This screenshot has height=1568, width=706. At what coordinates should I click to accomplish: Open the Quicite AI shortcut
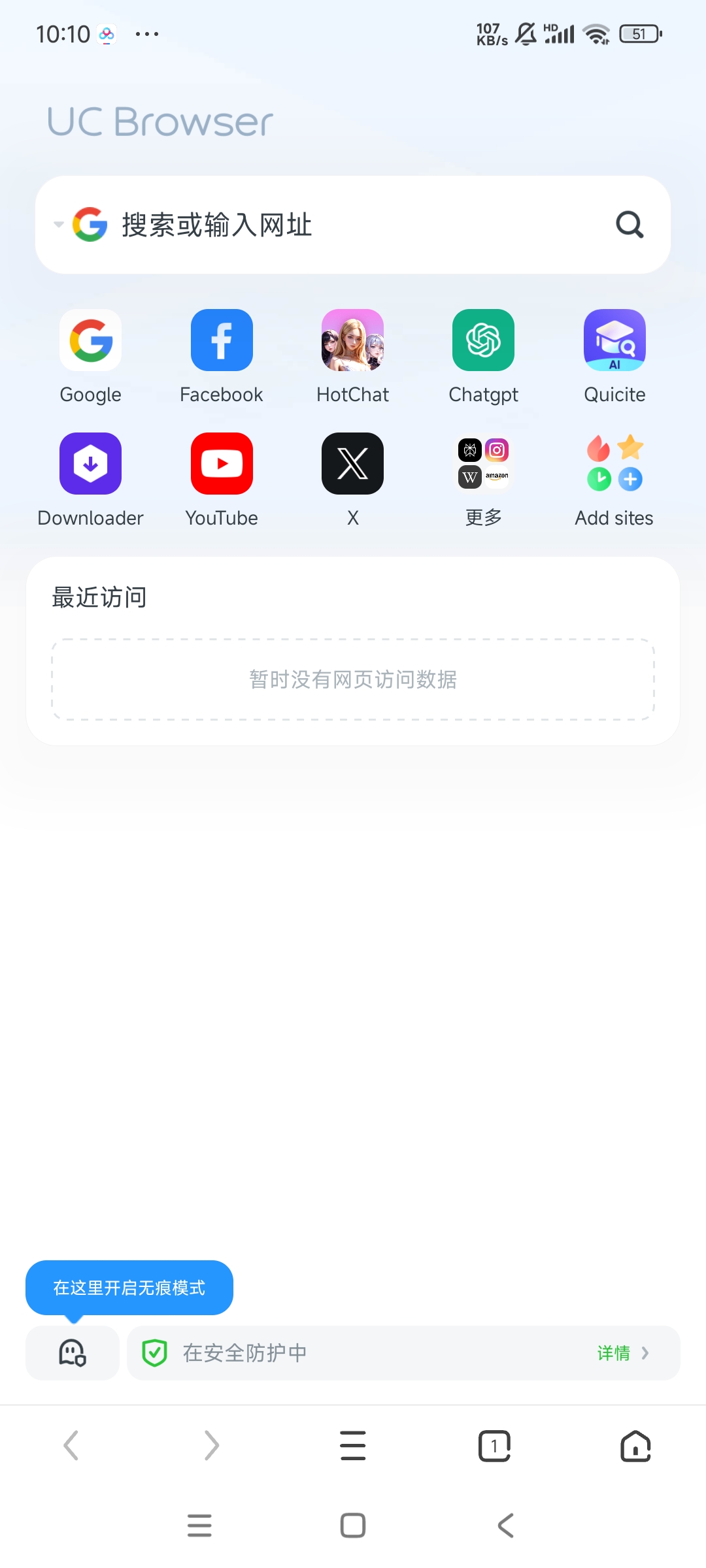(x=614, y=340)
